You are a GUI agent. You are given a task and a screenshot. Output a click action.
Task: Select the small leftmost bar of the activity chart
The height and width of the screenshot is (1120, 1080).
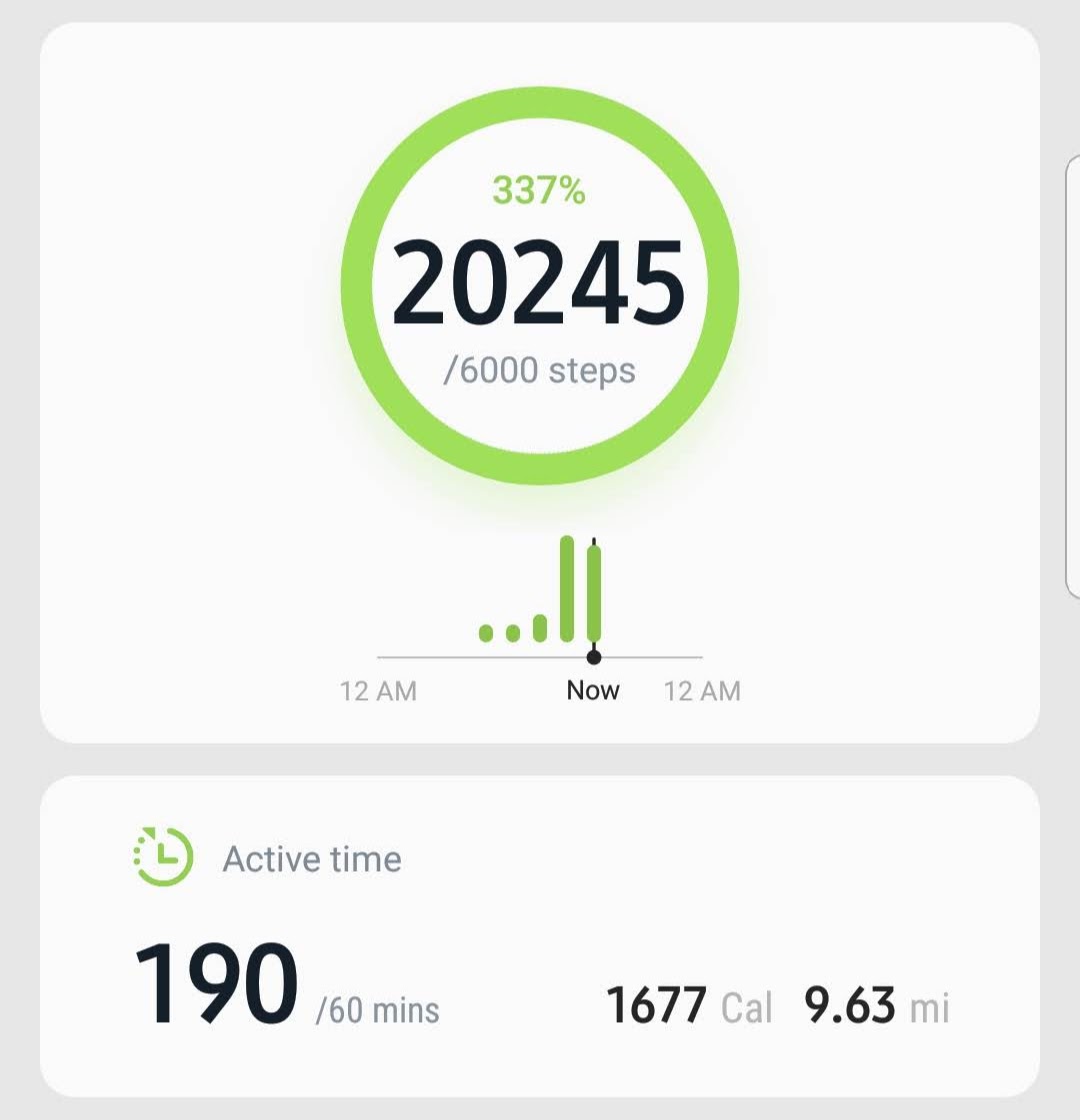pos(486,631)
